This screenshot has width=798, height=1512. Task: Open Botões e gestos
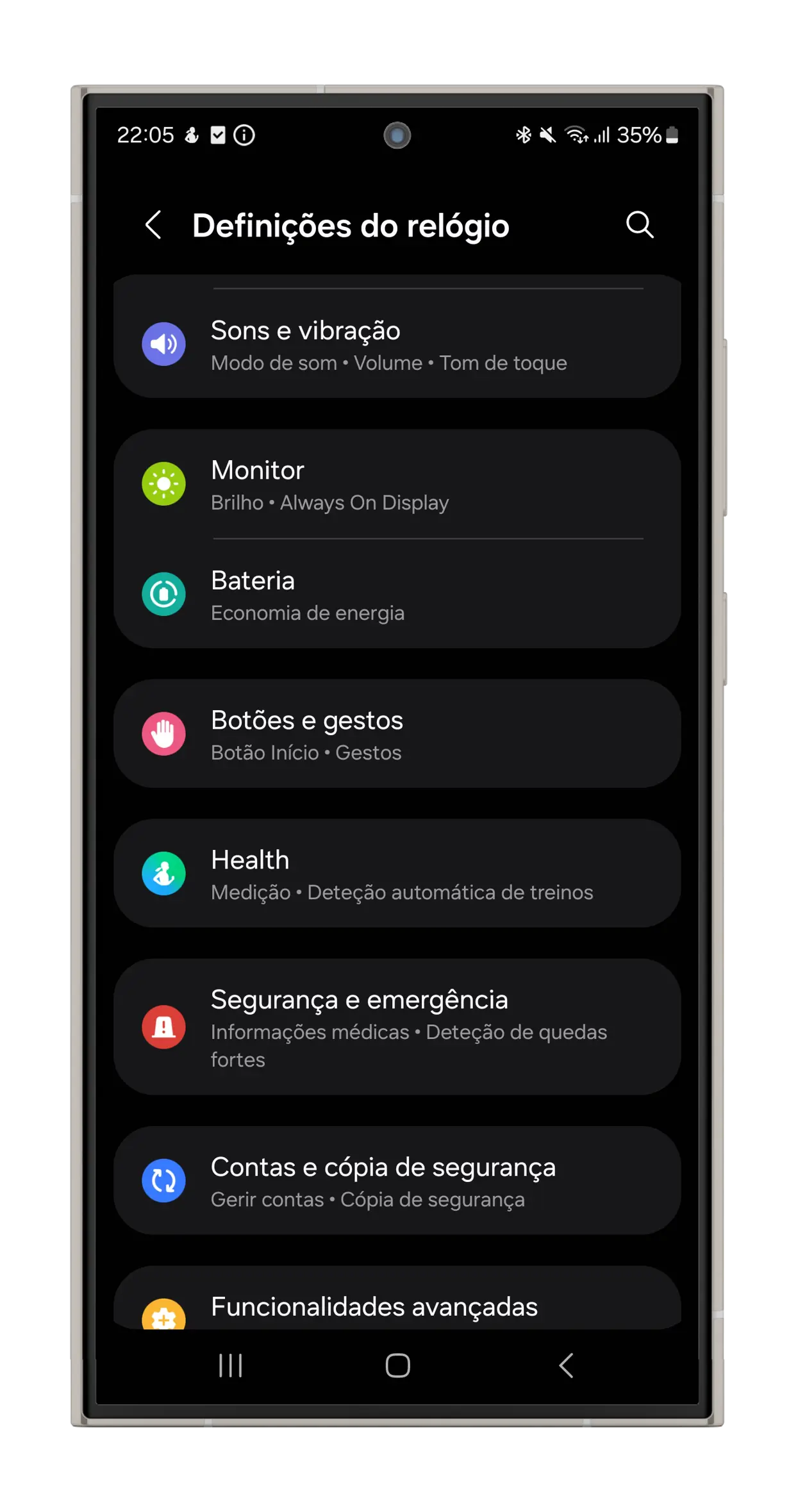(x=397, y=735)
